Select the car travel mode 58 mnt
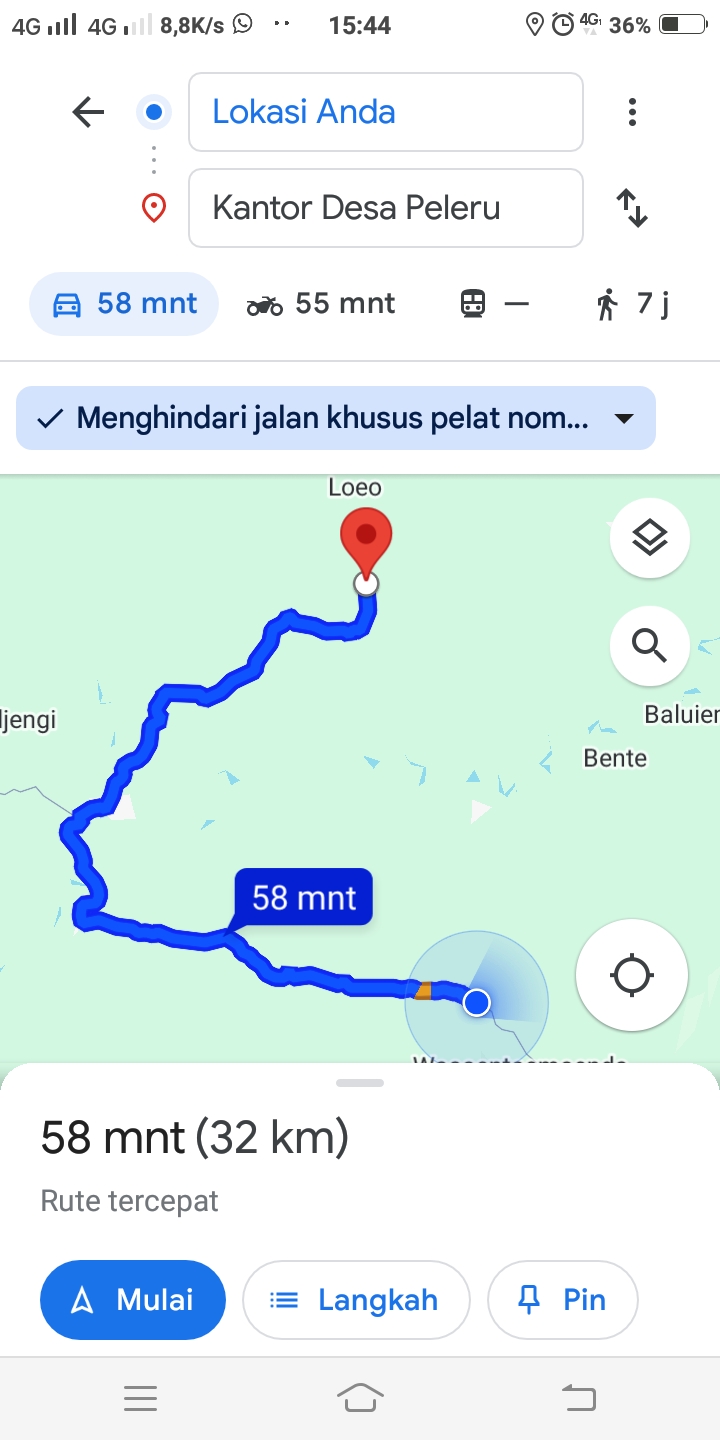 click(x=124, y=304)
